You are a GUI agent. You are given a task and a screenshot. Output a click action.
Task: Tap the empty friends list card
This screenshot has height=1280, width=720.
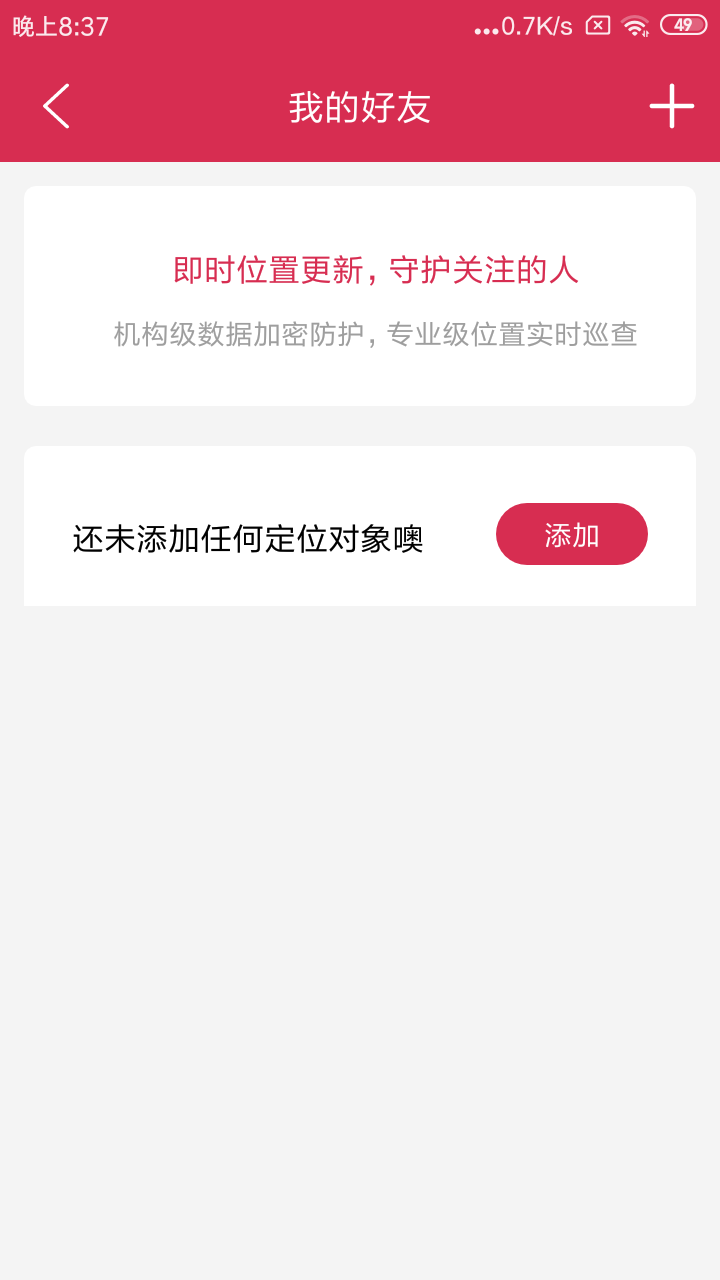point(359,525)
